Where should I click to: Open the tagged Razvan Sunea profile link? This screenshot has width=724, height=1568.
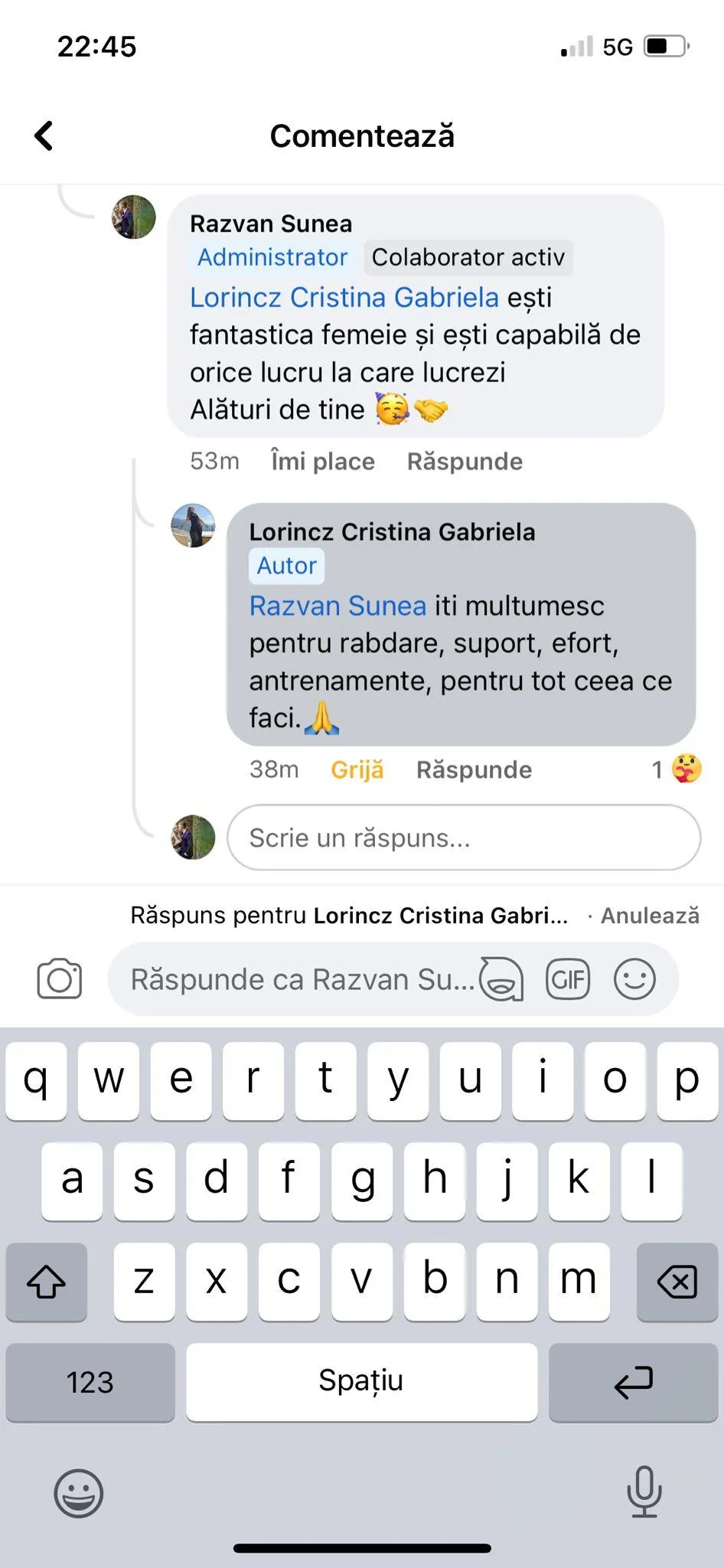tap(338, 606)
